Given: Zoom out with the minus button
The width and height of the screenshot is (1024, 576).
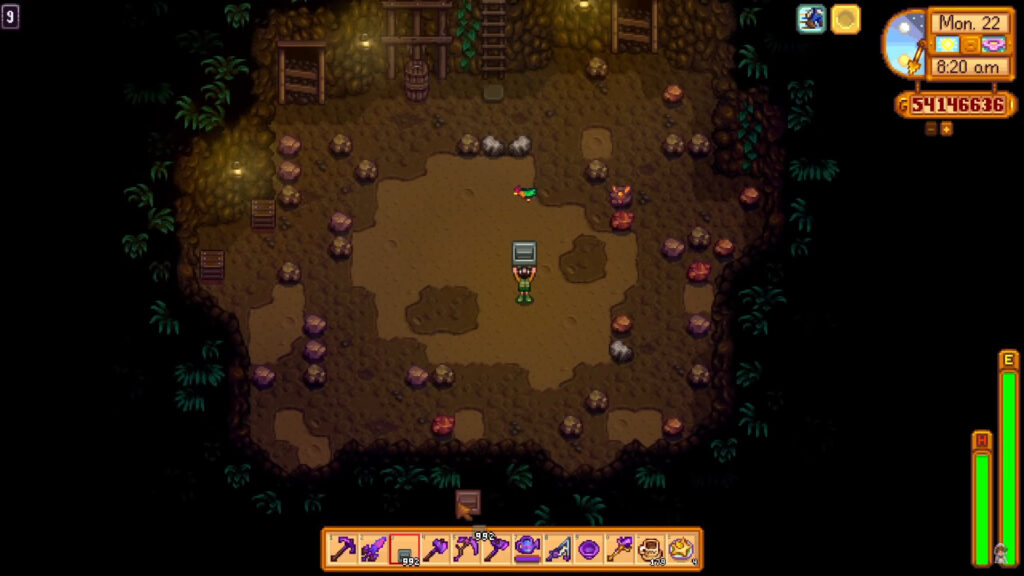Looking at the screenshot, I should [x=931, y=129].
